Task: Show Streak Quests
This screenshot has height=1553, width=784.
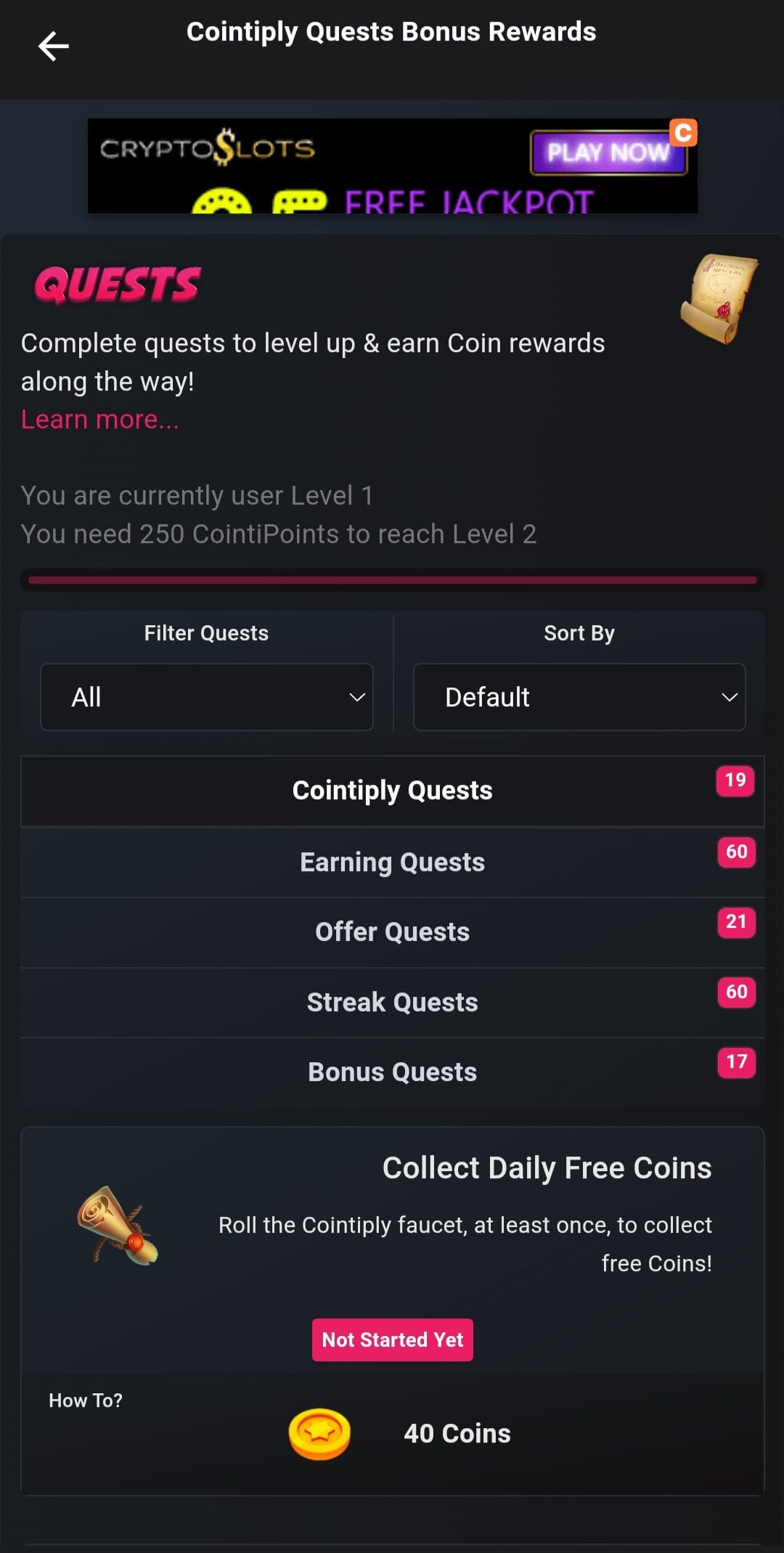Action: click(x=393, y=1002)
